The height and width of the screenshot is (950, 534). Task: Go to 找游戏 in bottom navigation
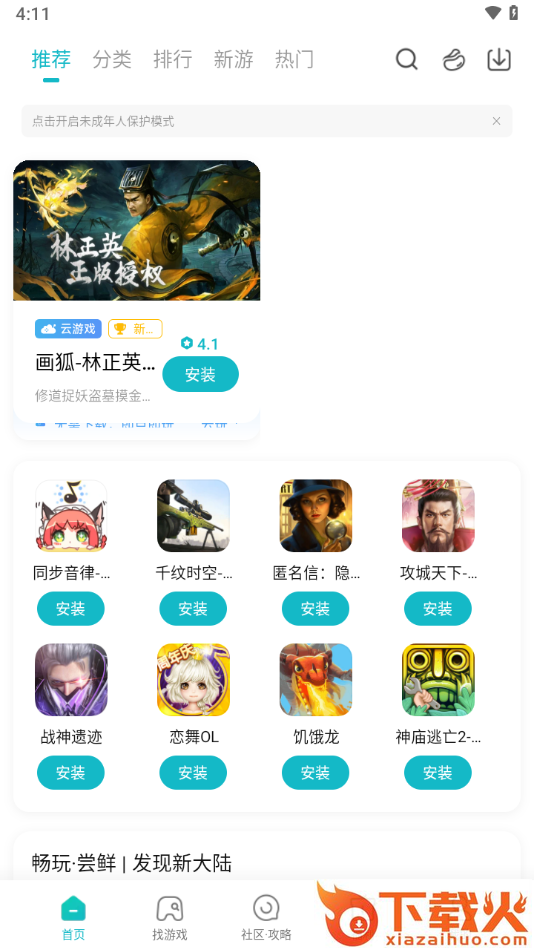click(x=170, y=918)
